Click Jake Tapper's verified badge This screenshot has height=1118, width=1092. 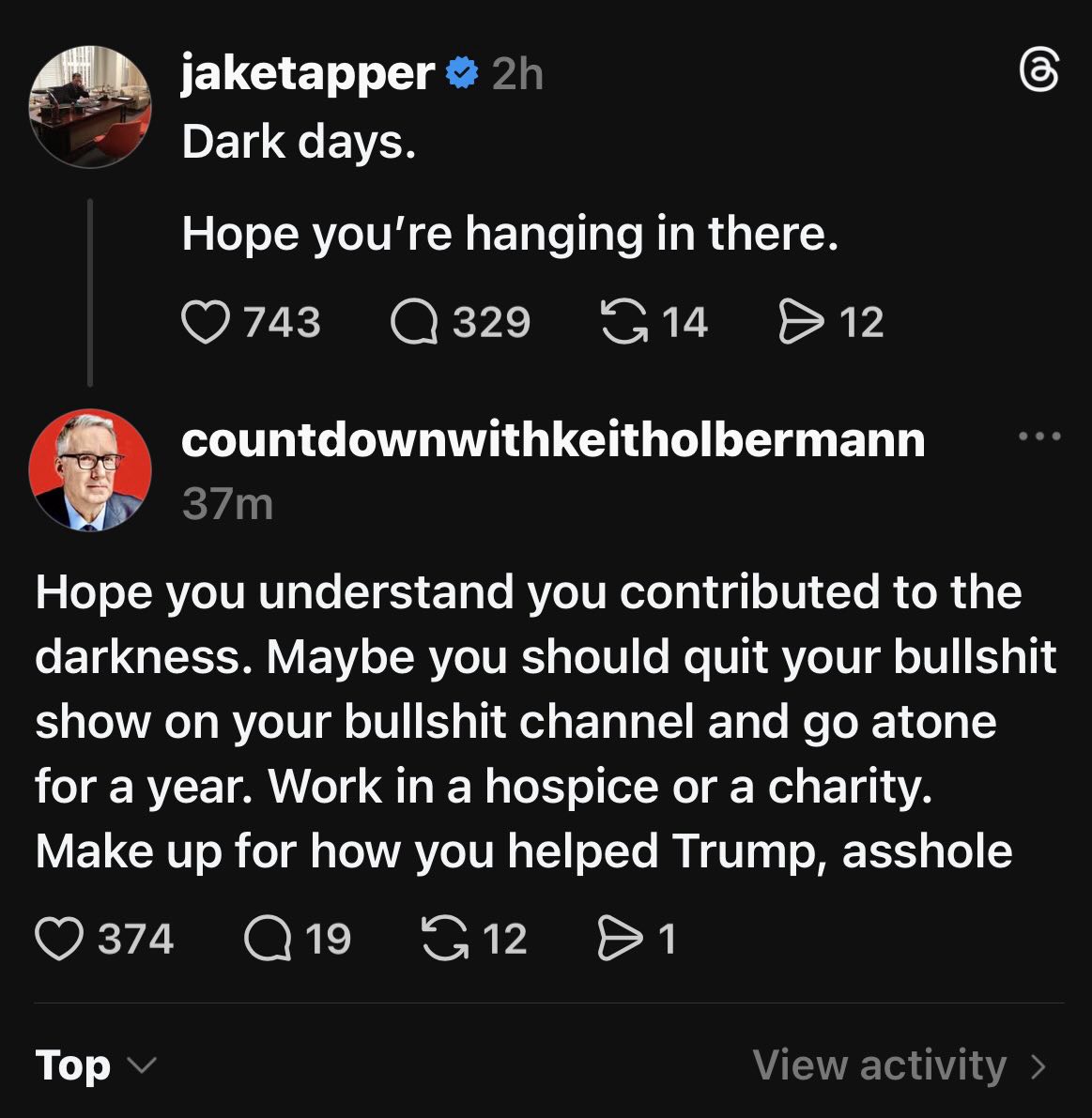click(460, 72)
